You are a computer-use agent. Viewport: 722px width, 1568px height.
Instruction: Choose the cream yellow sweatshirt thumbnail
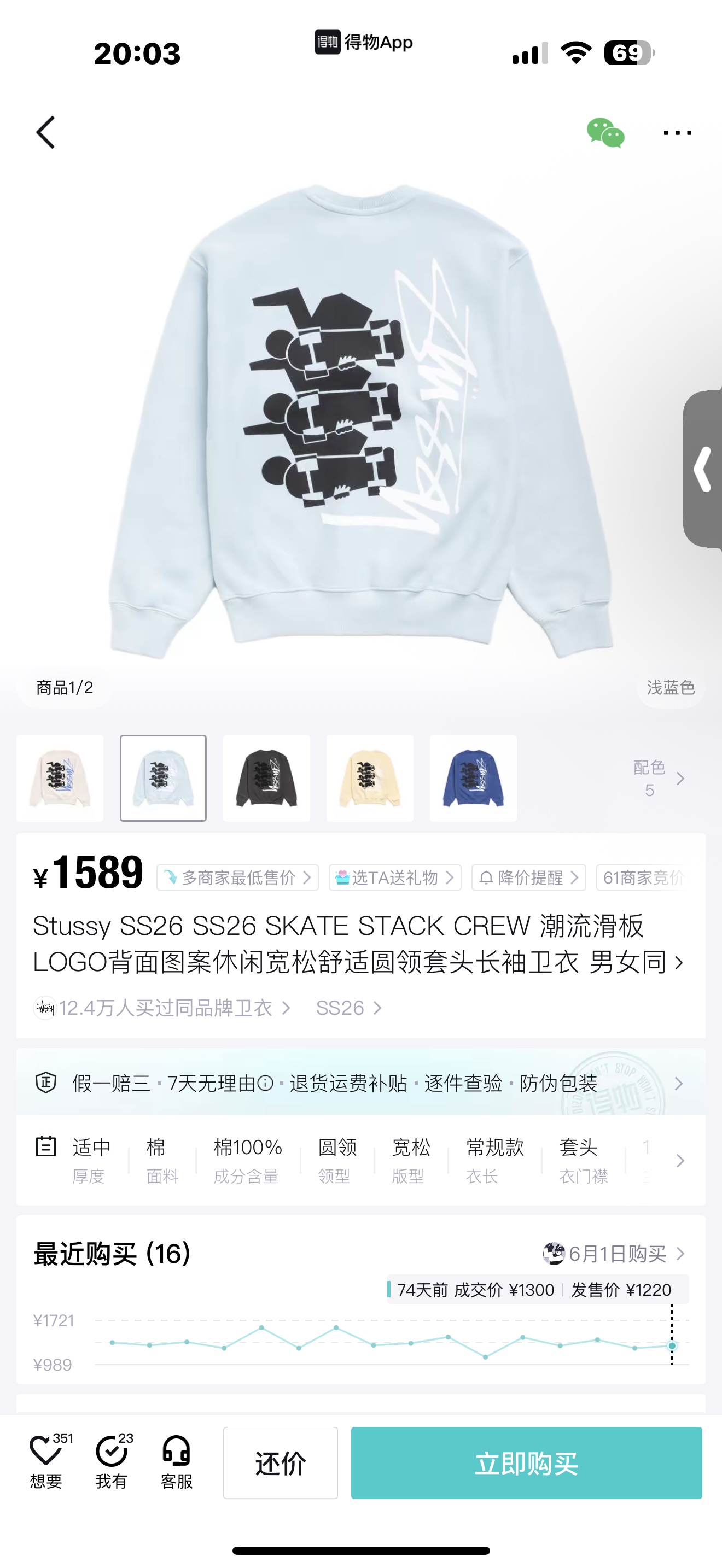(370, 778)
